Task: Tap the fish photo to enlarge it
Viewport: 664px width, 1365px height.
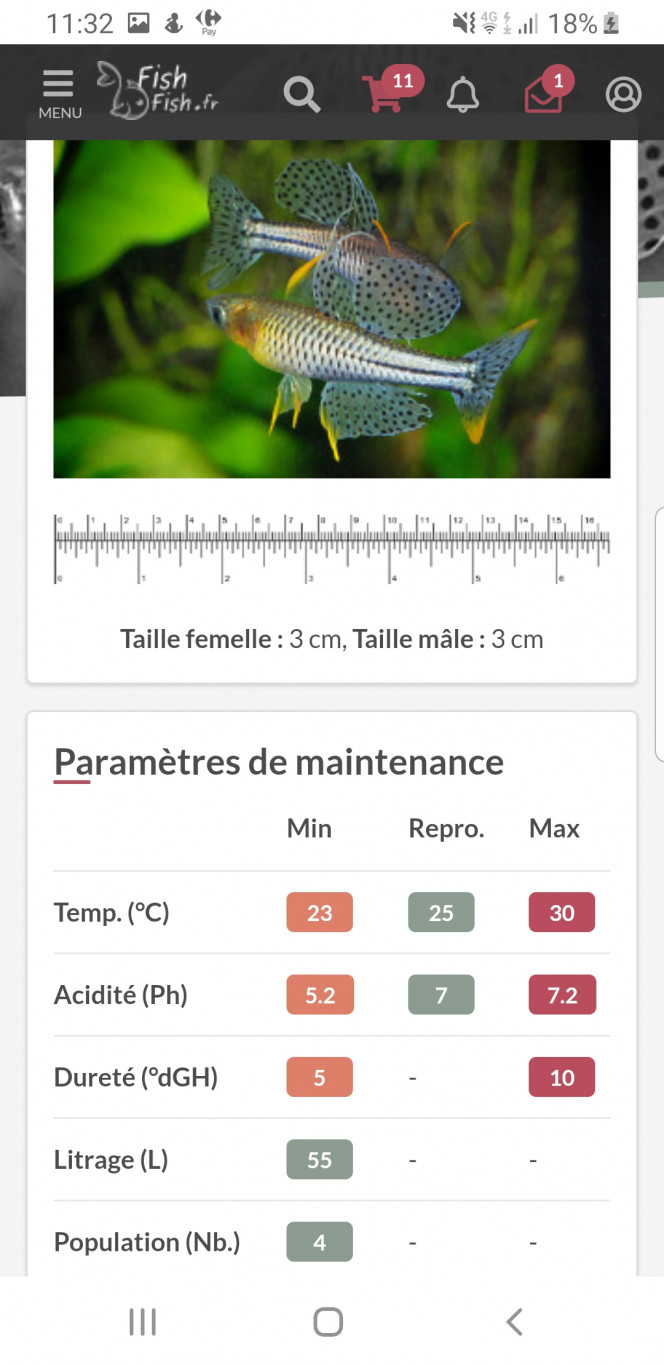Action: pos(331,308)
